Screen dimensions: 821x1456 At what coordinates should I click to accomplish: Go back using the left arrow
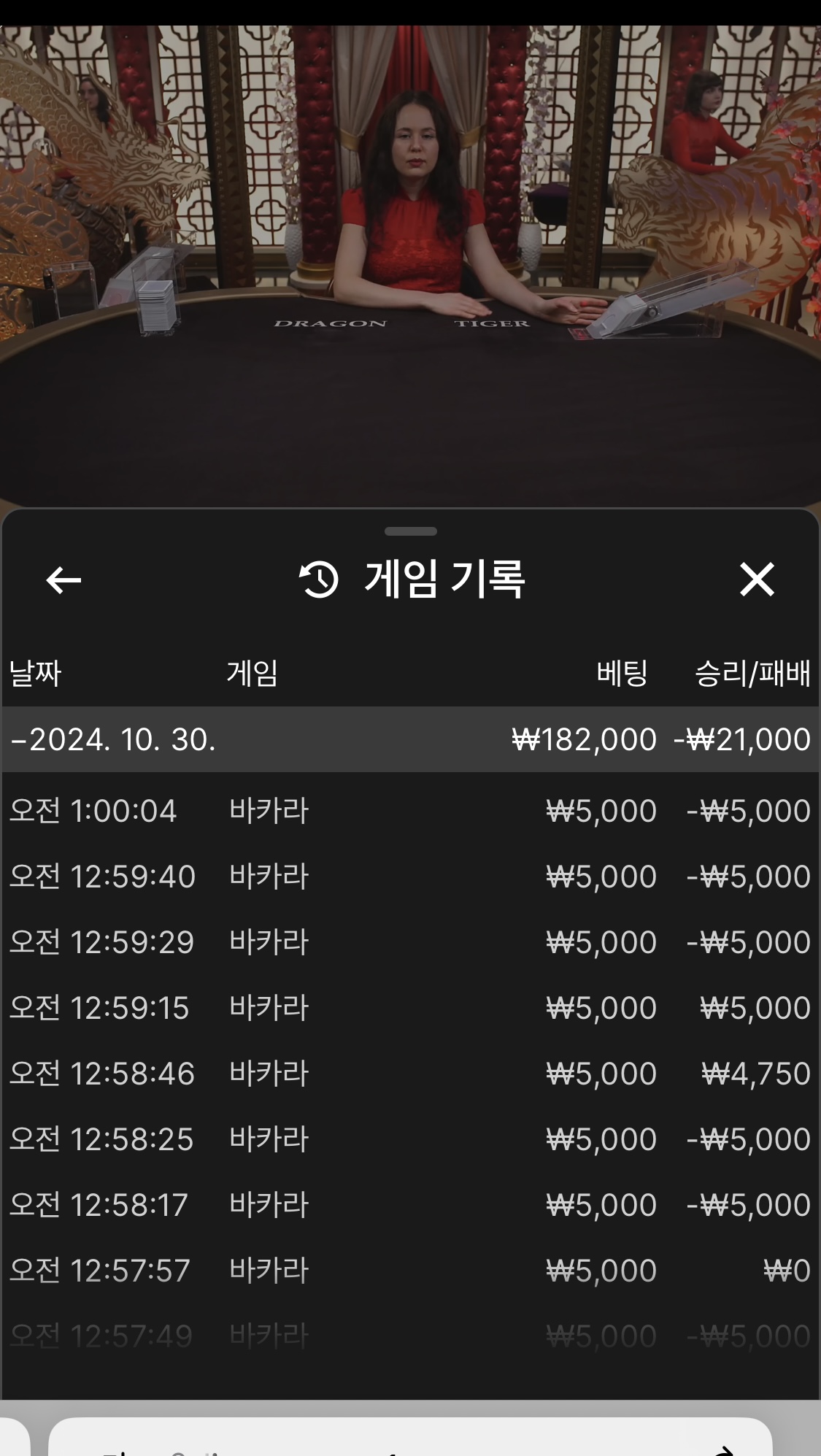point(63,580)
